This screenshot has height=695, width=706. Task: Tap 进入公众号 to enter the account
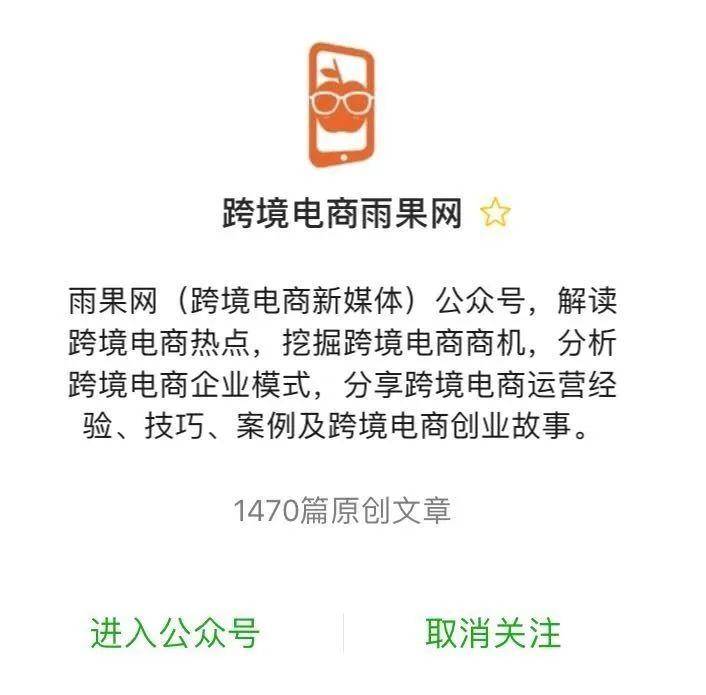pyautogui.click(x=175, y=633)
